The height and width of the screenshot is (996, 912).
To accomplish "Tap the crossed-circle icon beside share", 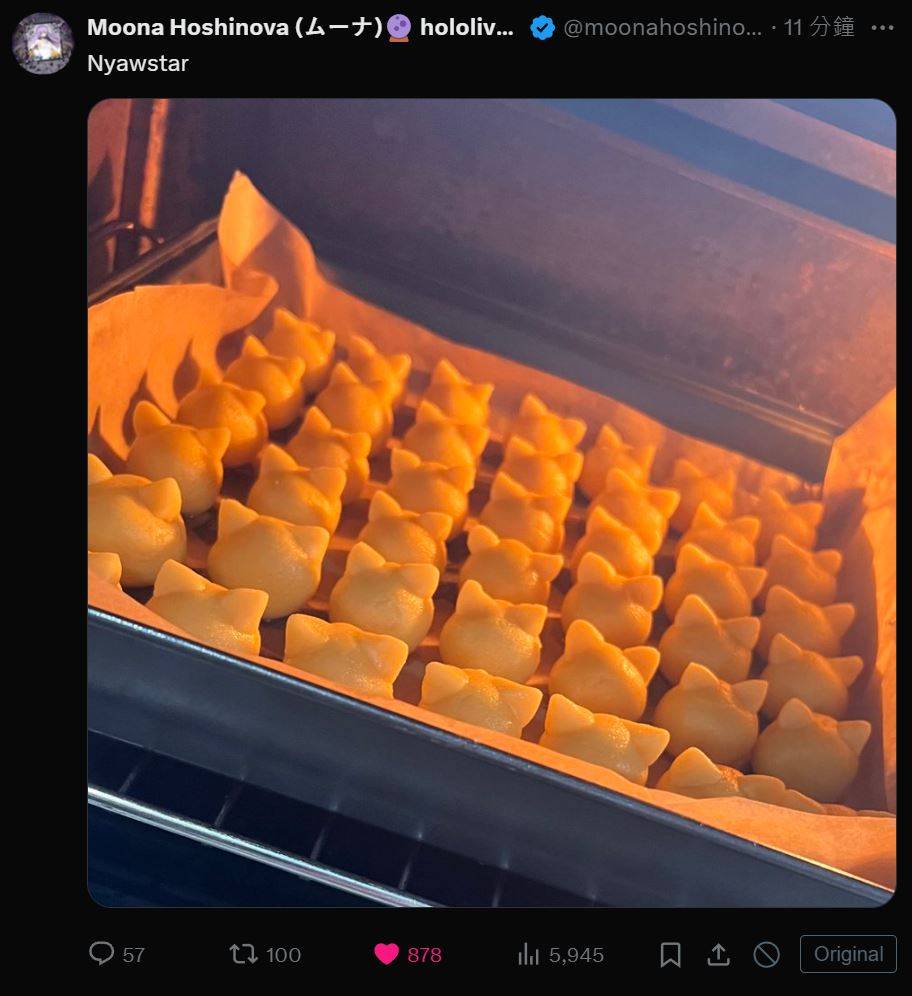I will click(766, 955).
